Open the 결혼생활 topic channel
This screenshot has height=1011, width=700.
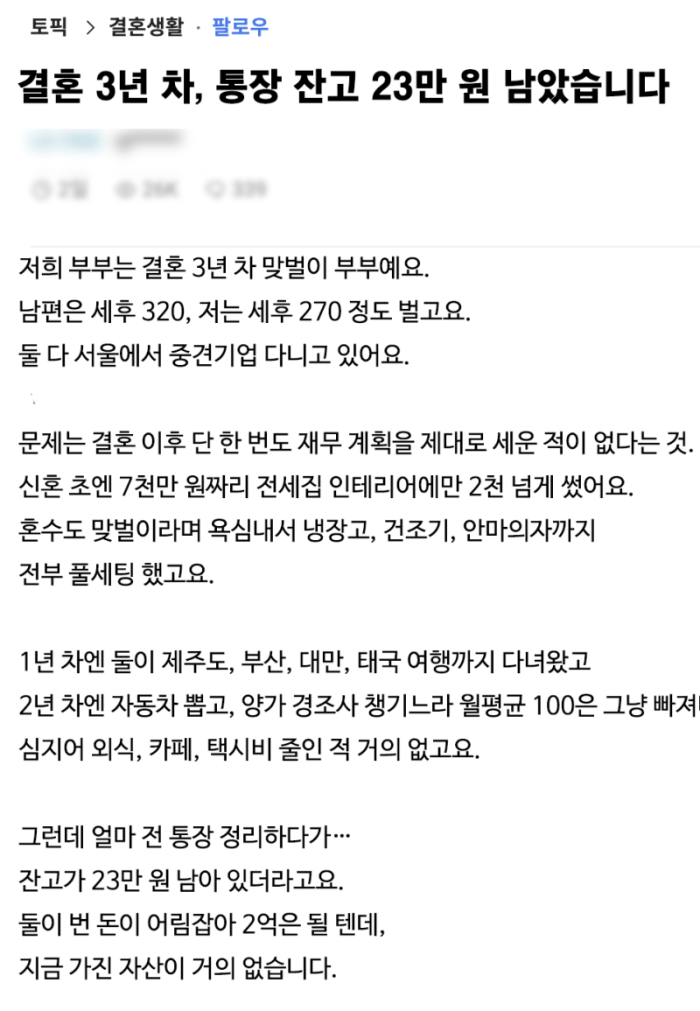tap(146, 27)
